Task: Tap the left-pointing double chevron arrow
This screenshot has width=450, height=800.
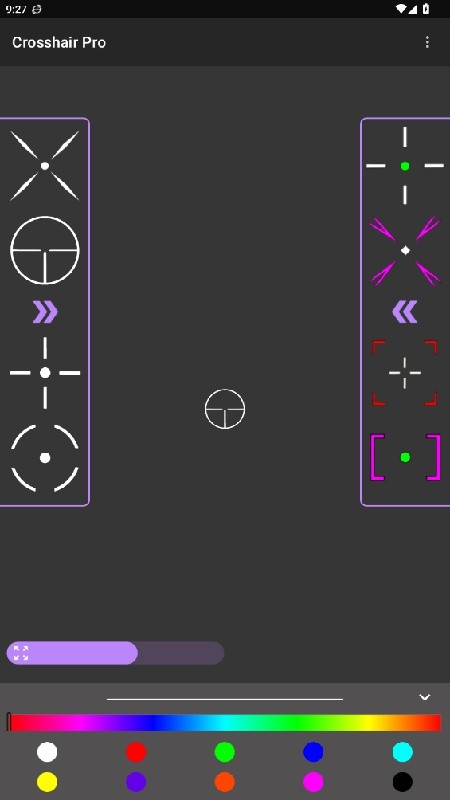Action: (405, 312)
